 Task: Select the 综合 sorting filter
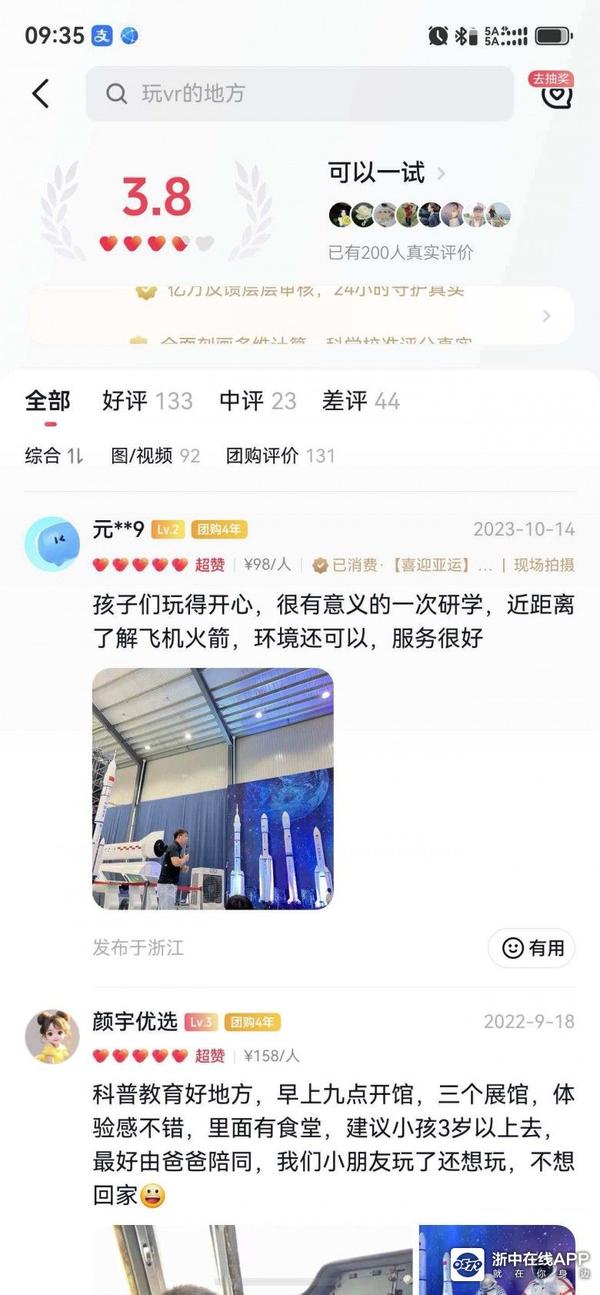pos(53,456)
